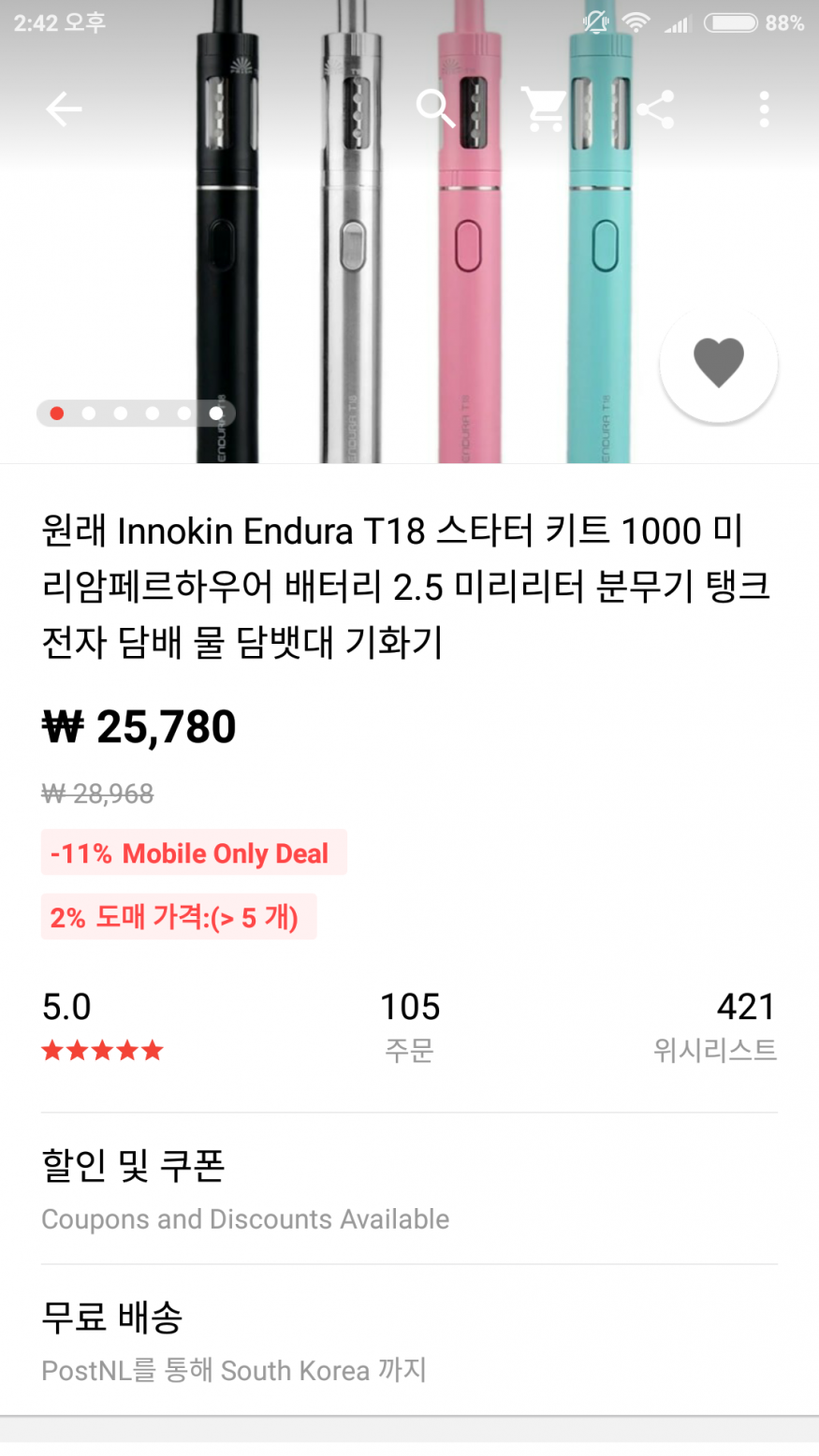The width and height of the screenshot is (819, 1456).
Task: Open the three-dot overflow menu
Action: 764,109
